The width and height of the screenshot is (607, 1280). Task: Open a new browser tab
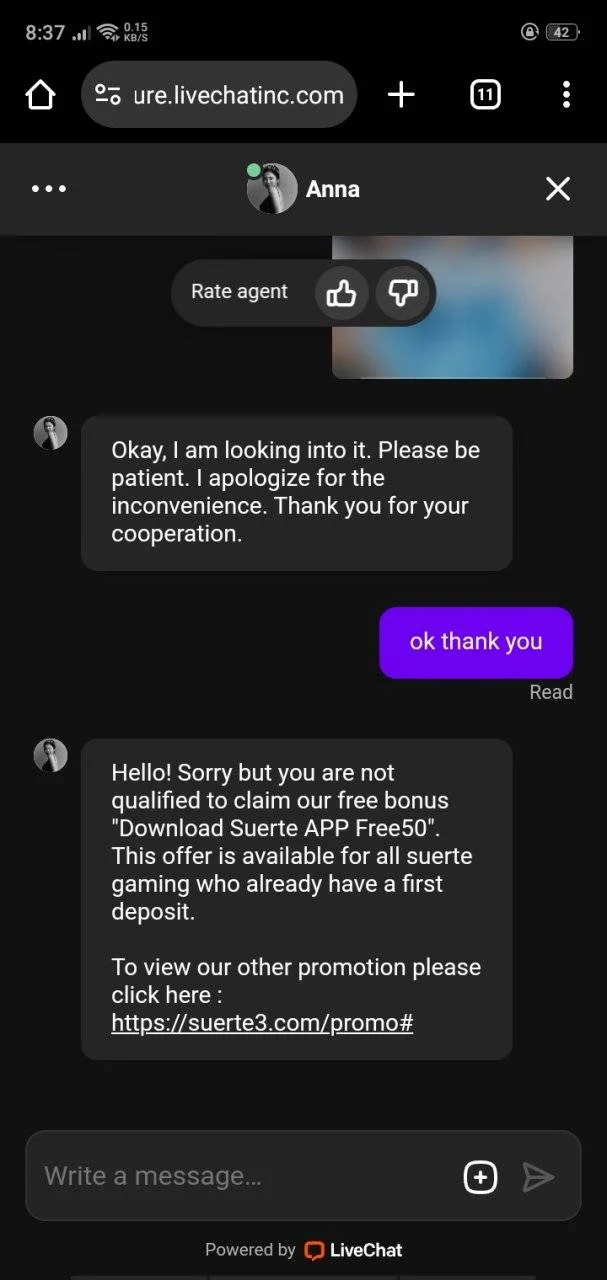(x=401, y=95)
